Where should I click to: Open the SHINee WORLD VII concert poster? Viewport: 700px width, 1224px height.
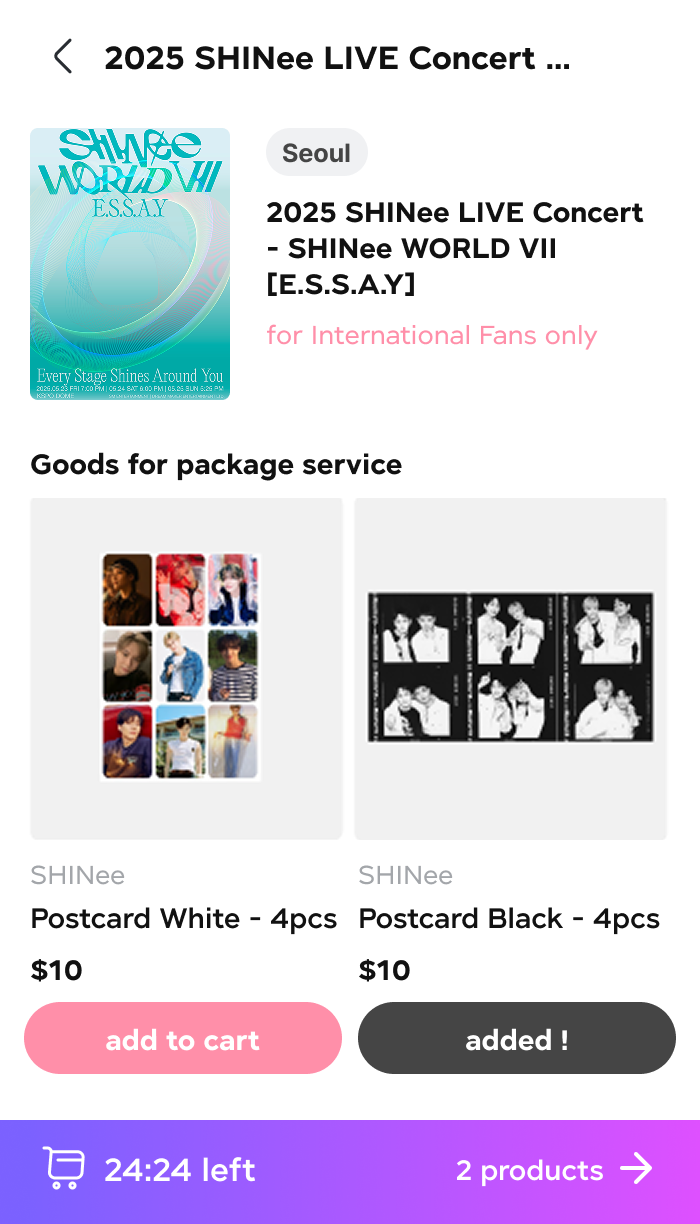pos(130,264)
